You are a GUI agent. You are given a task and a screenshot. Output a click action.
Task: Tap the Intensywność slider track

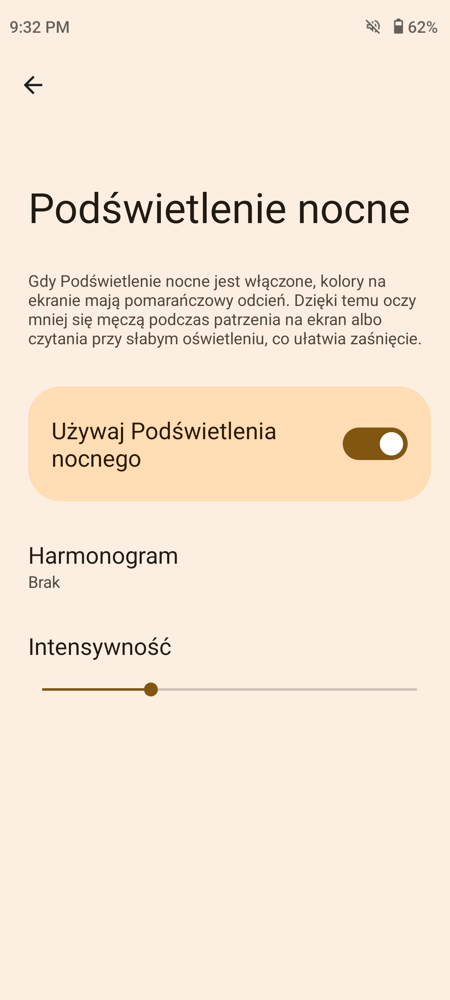[x=229, y=689]
